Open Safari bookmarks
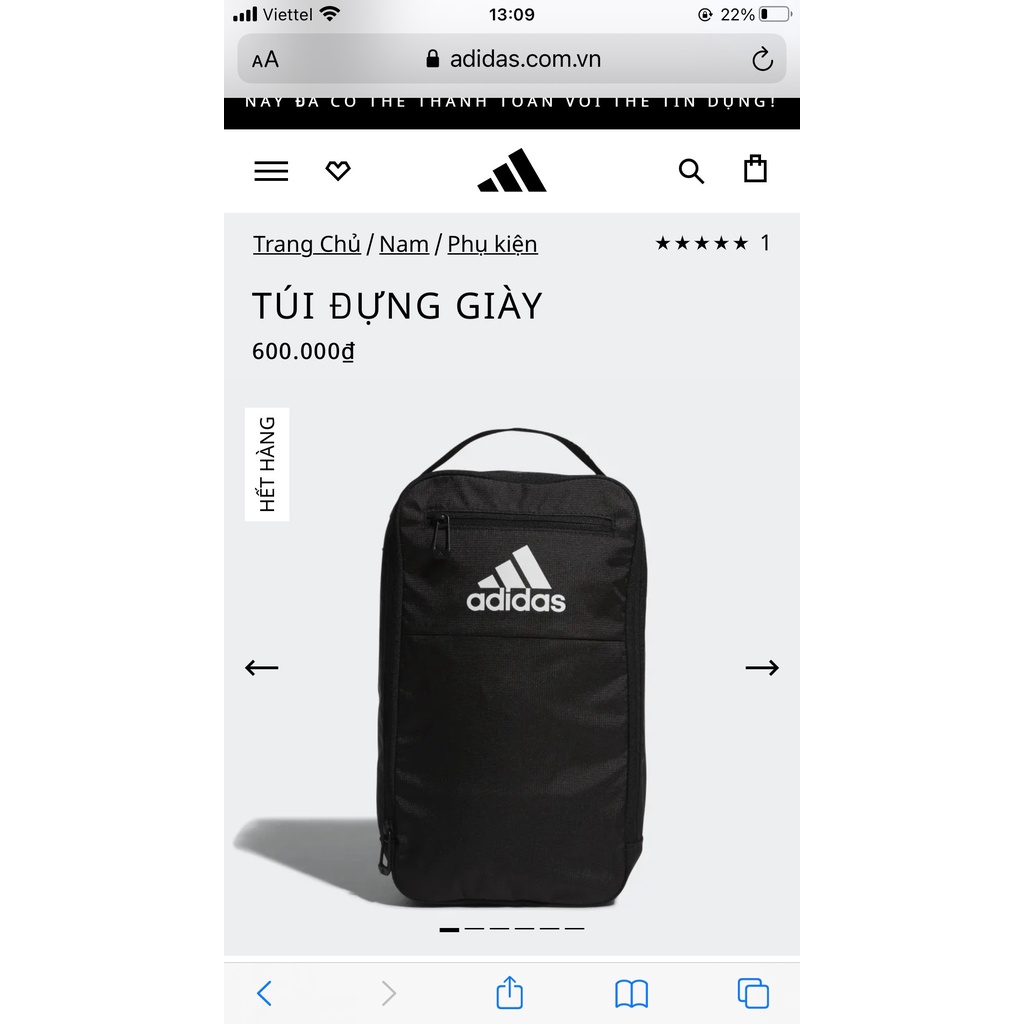The image size is (1024, 1024). (x=631, y=993)
